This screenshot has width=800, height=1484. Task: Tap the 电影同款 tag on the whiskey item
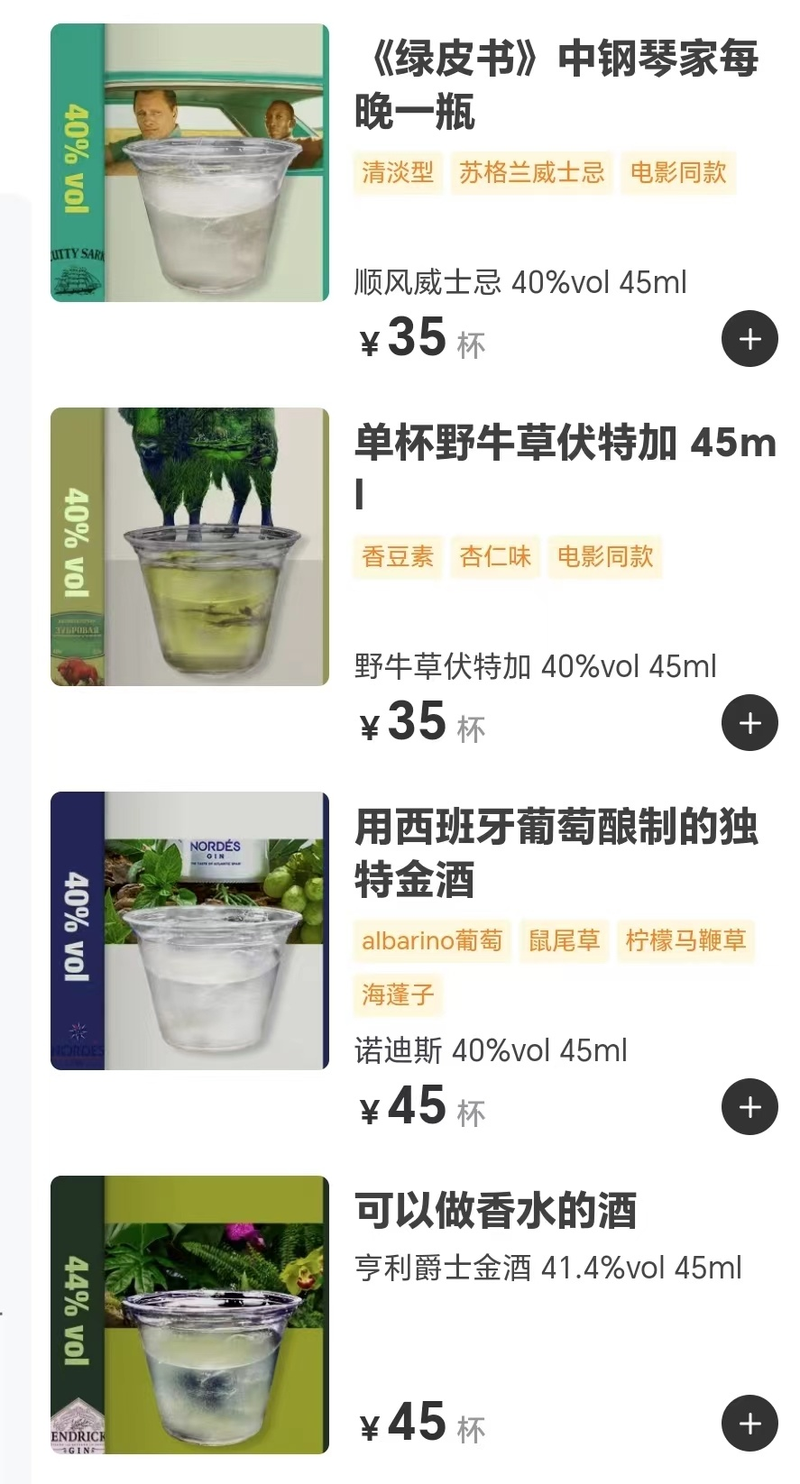click(x=677, y=173)
